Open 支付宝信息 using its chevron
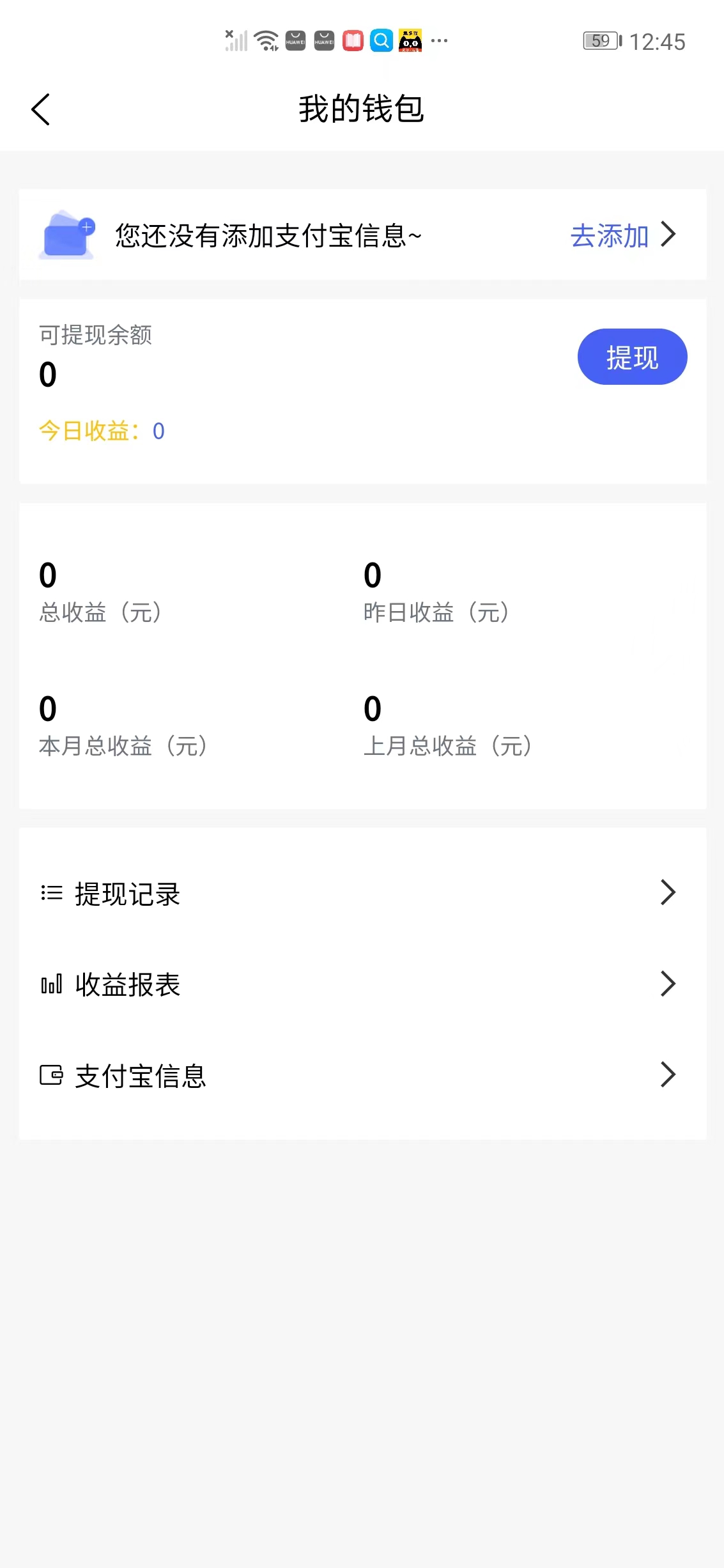Screen dimensions: 724x1568 667,1075
